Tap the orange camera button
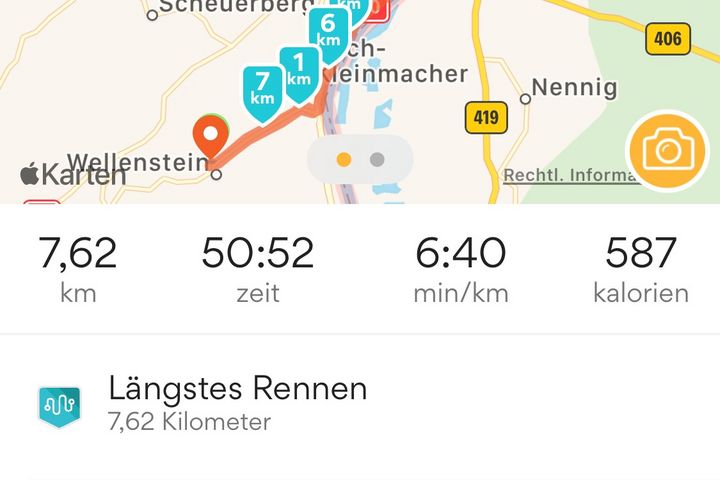This screenshot has width=720, height=480. click(667, 151)
